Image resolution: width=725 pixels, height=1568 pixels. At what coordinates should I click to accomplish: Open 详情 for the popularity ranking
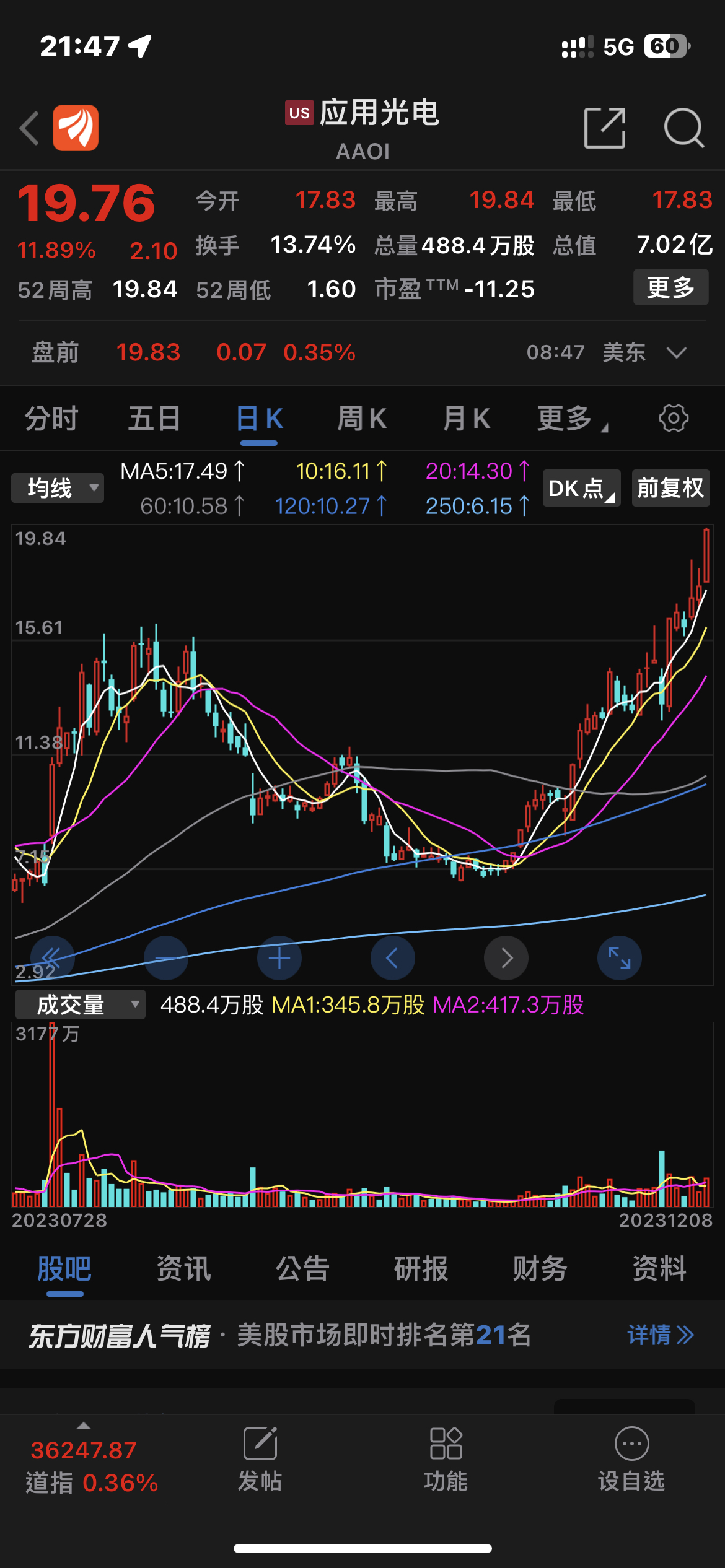[660, 1335]
